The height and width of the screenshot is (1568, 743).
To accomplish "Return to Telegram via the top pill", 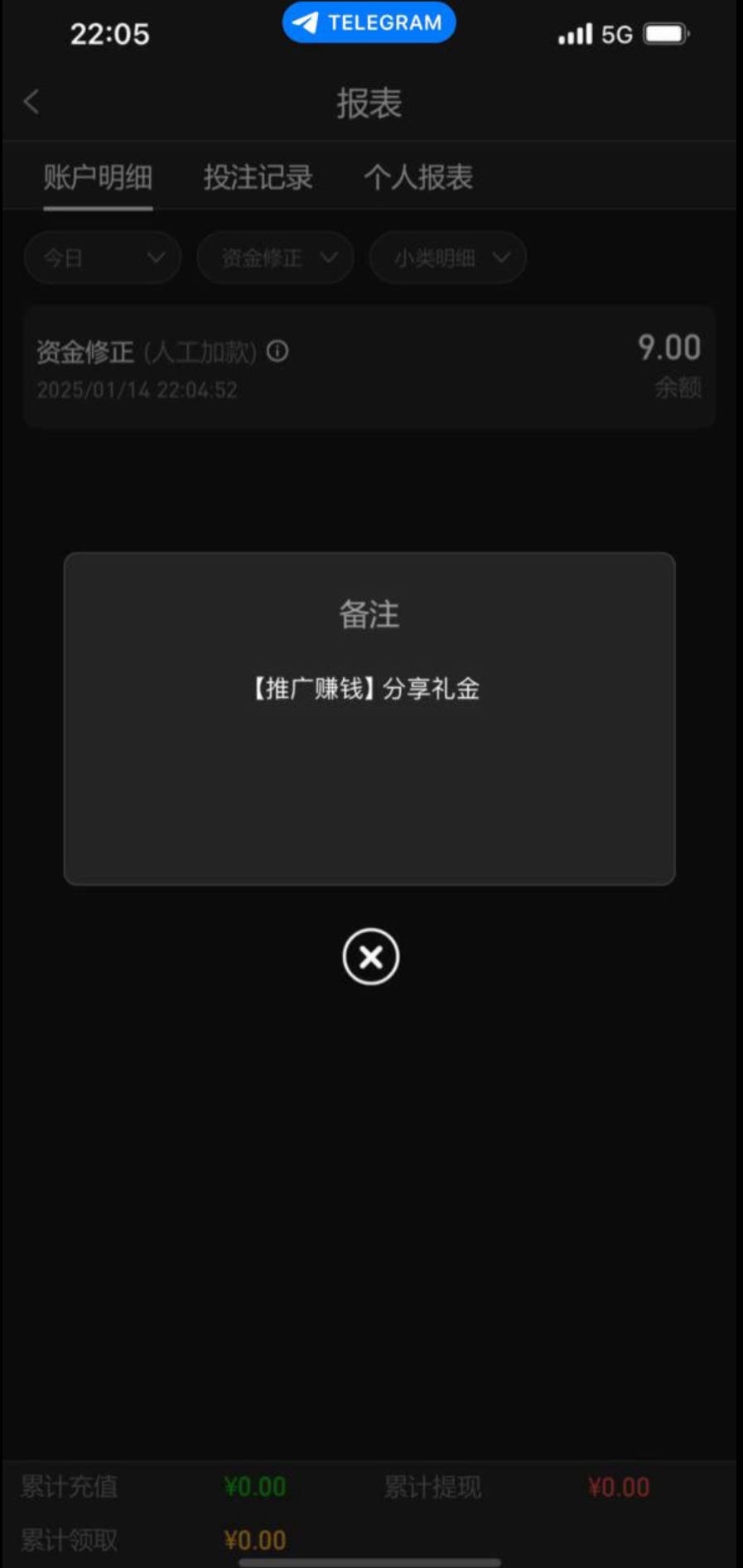I will click(x=369, y=22).
